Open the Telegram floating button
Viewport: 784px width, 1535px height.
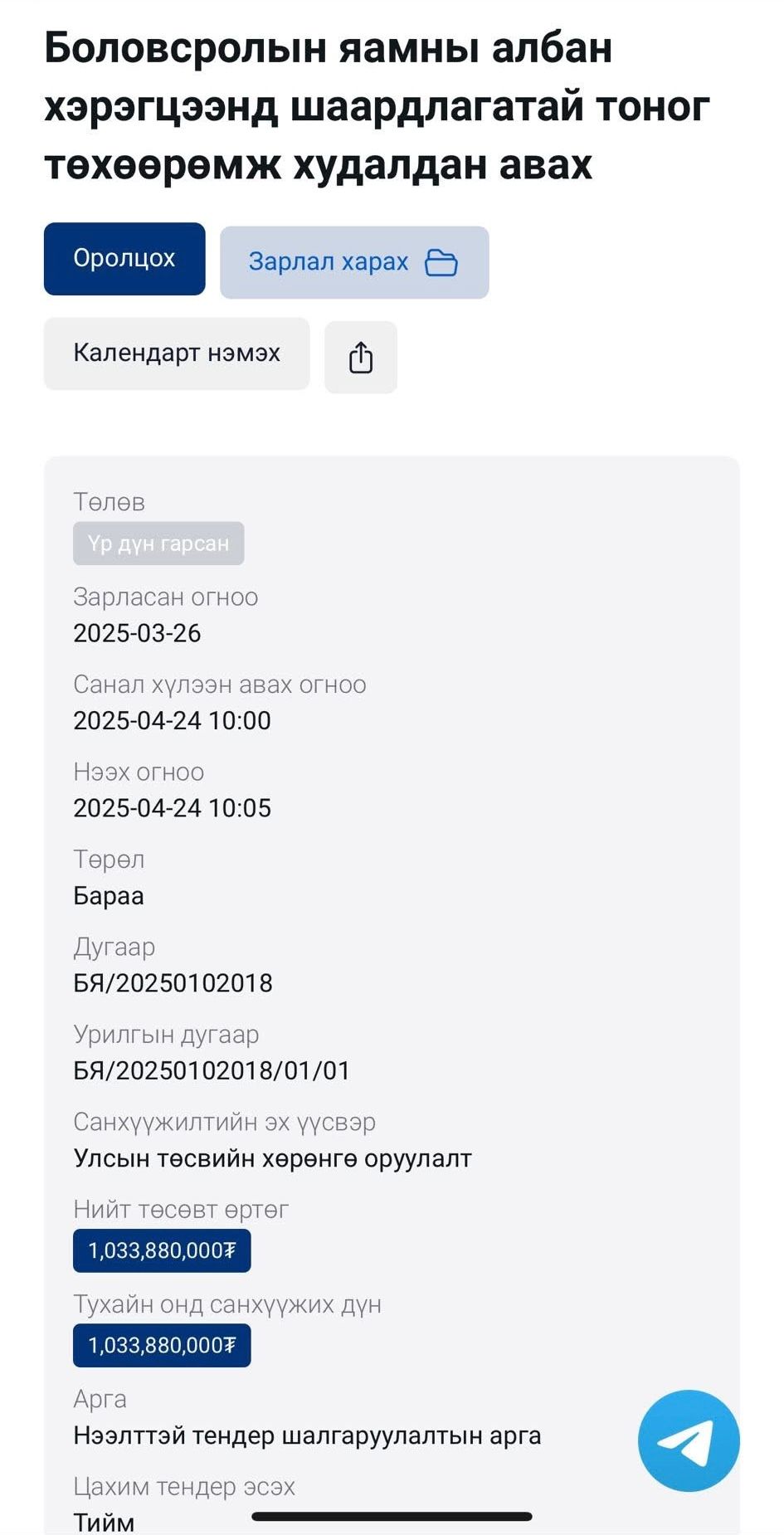tap(689, 1441)
